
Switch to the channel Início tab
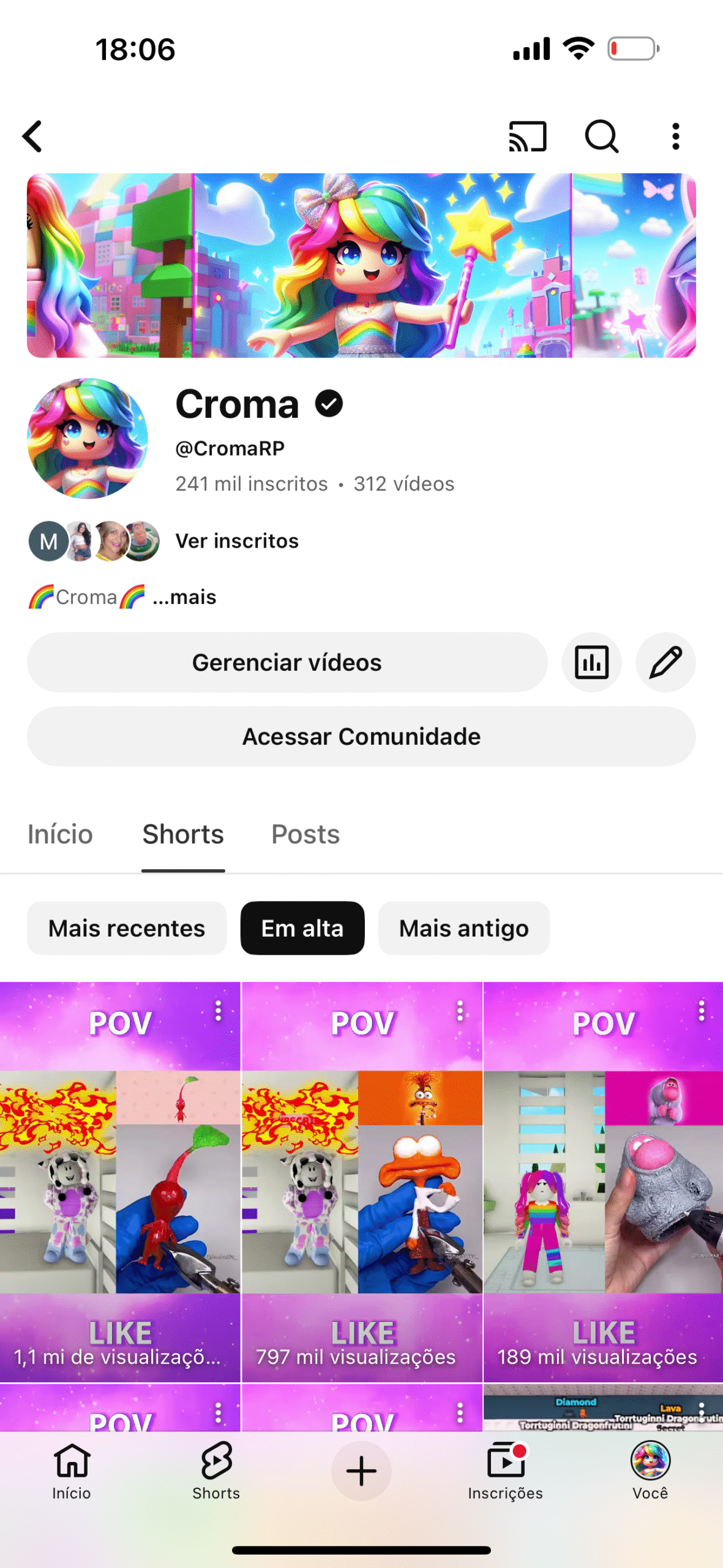[x=60, y=834]
